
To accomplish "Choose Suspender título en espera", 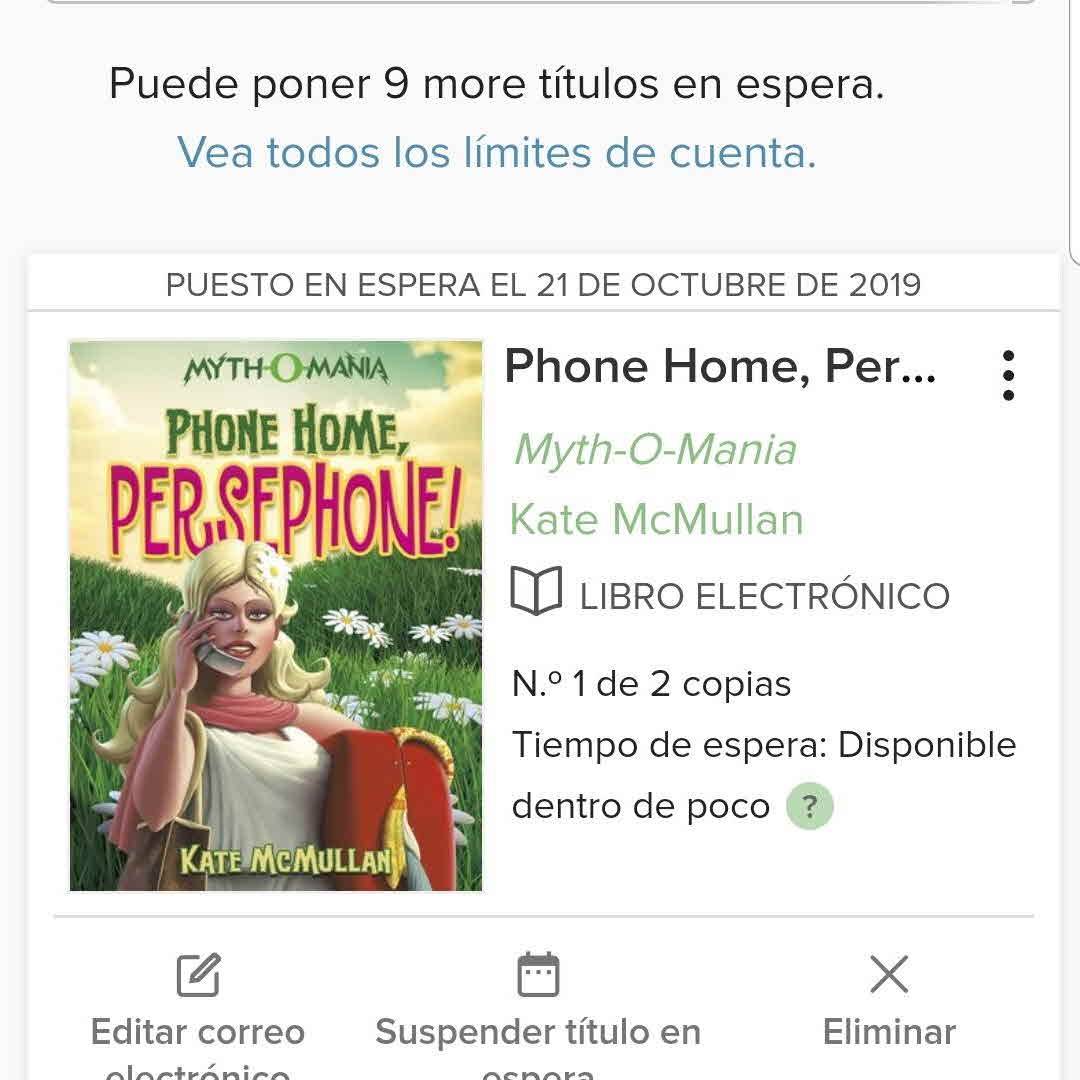I will (538, 1010).
